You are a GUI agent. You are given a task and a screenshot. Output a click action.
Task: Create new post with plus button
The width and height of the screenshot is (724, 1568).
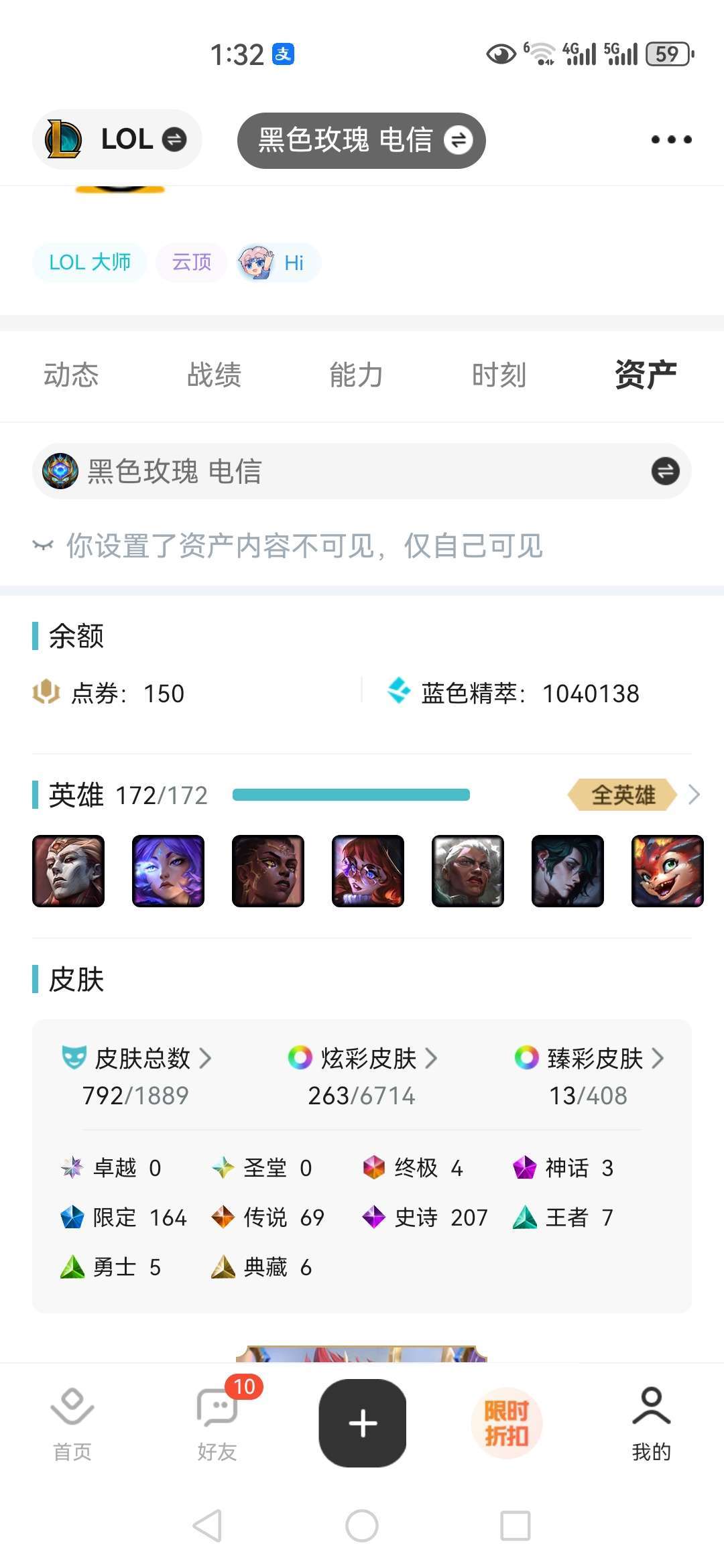363,1423
